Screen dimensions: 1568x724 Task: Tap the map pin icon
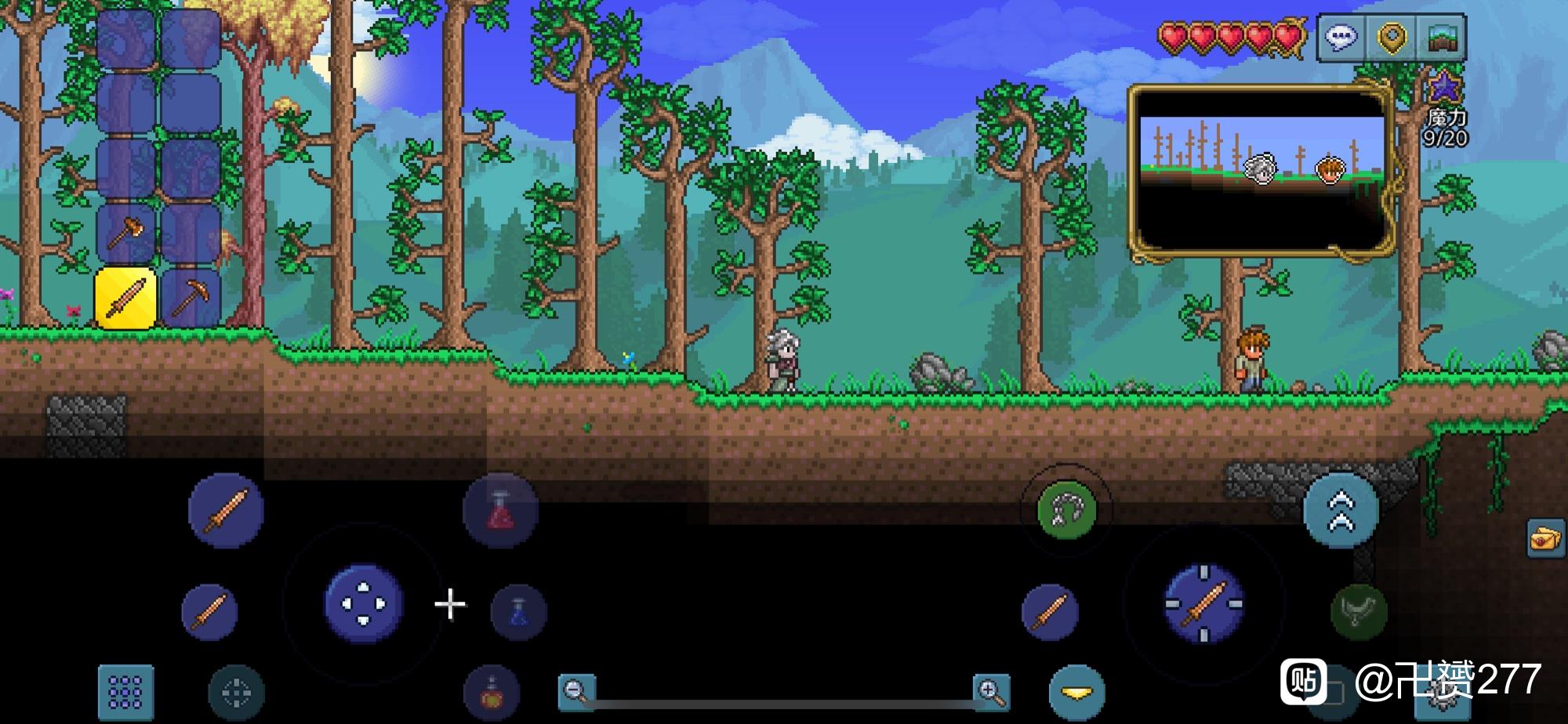(x=1392, y=37)
